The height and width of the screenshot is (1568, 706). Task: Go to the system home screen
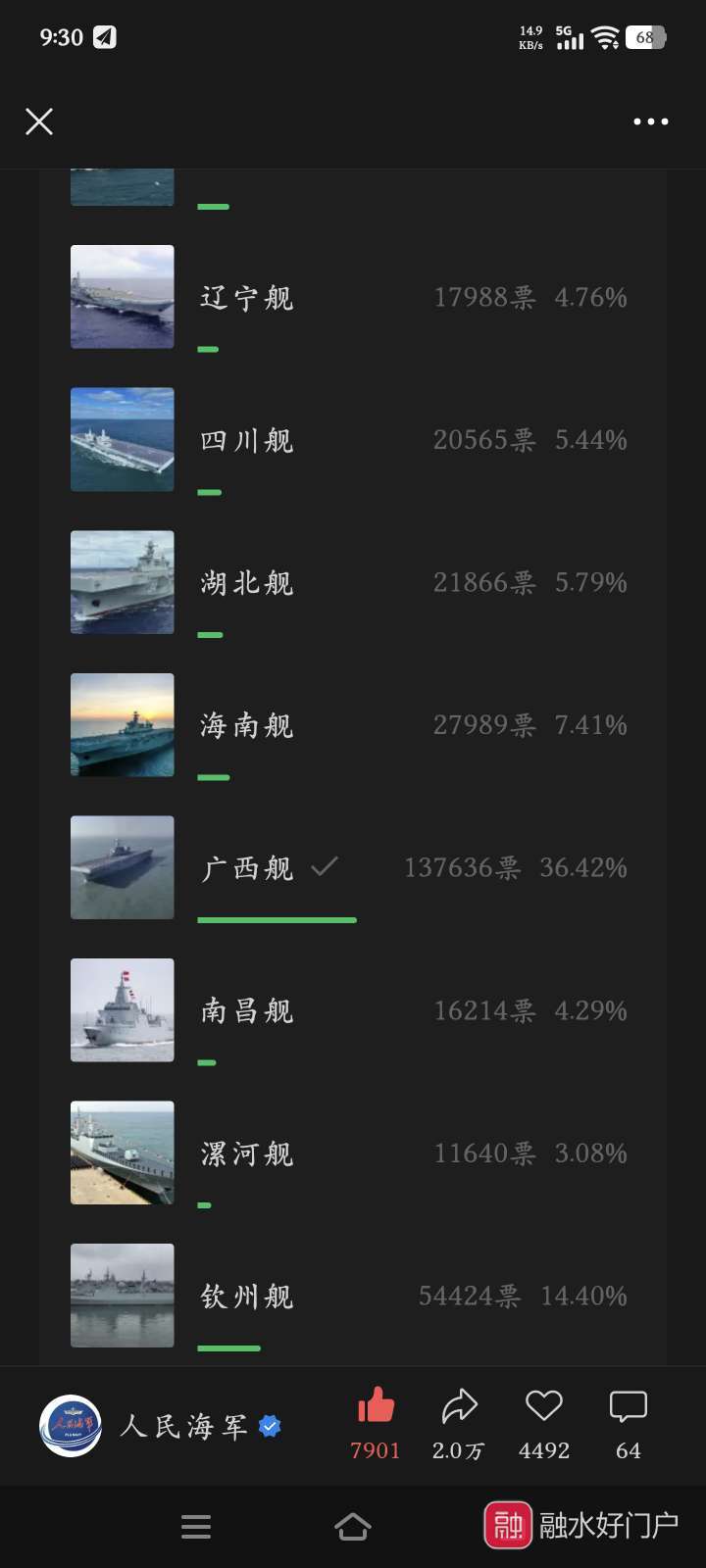click(353, 1526)
